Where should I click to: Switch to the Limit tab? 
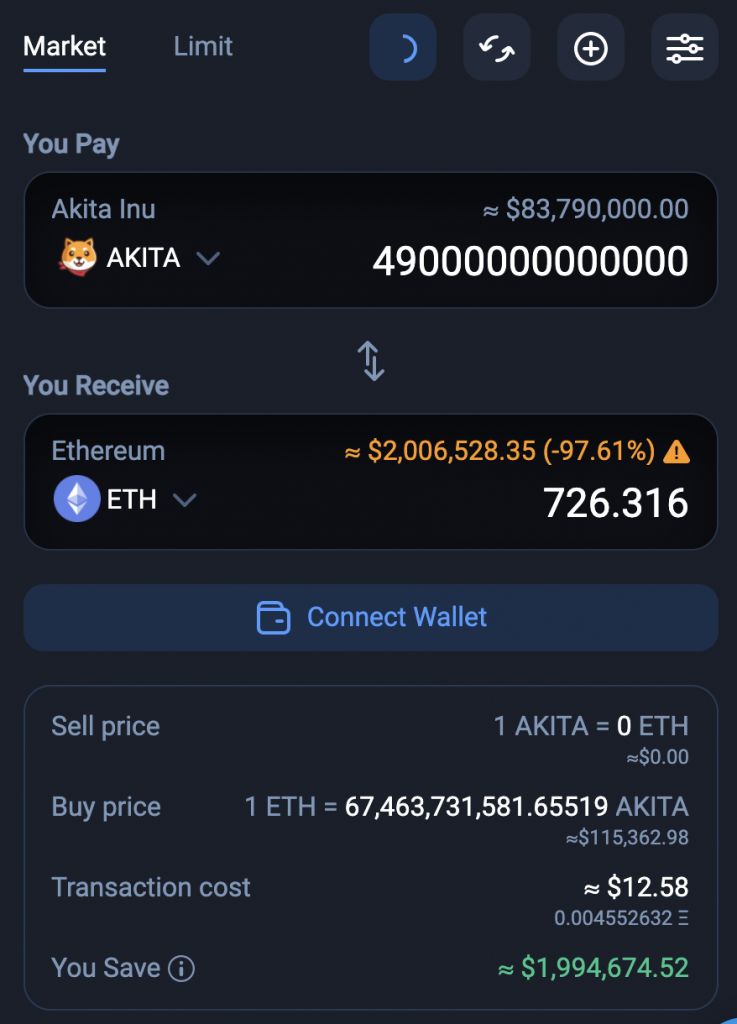203,46
